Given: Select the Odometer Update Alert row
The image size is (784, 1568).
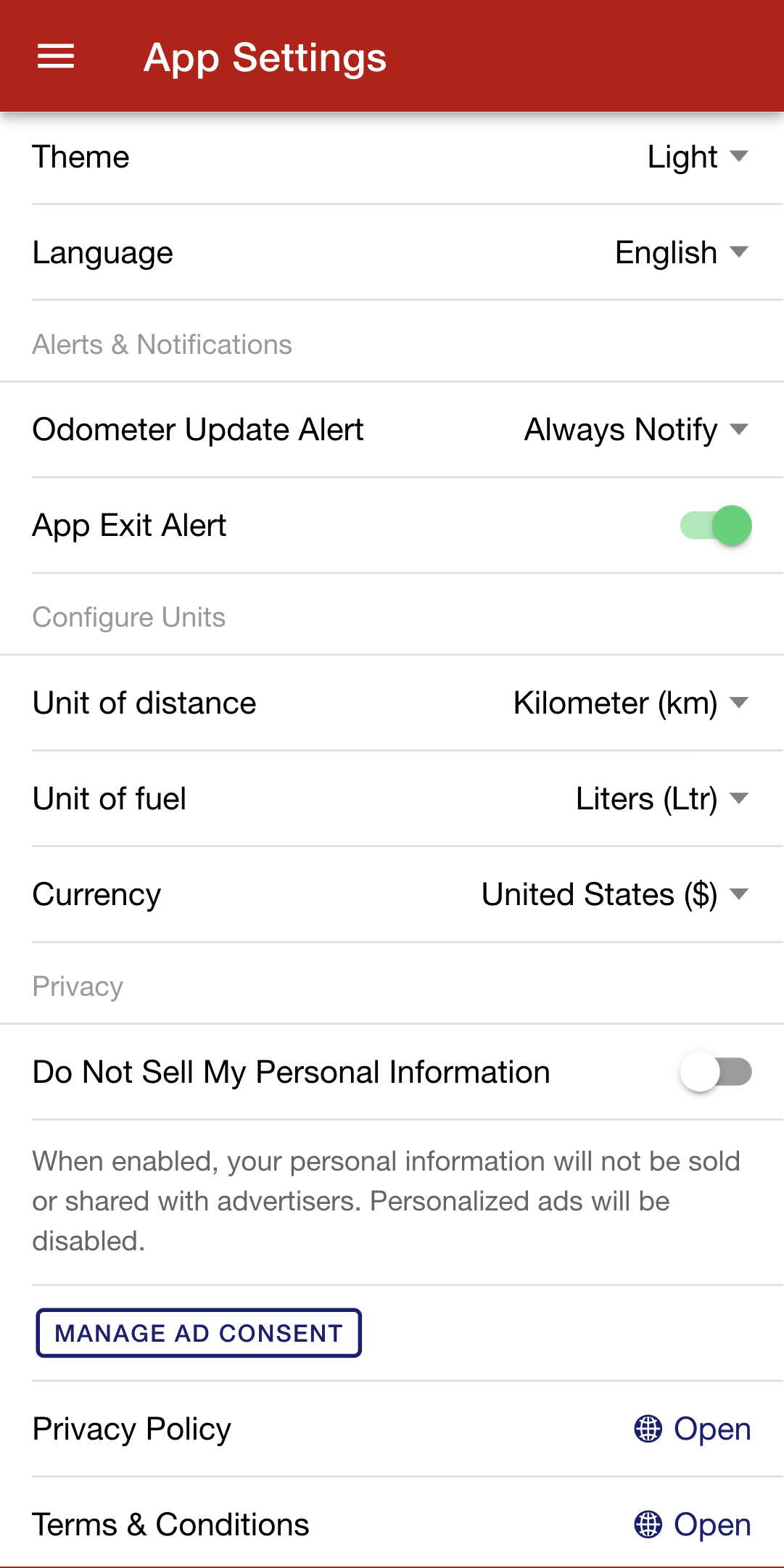Looking at the screenshot, I should tap(198, 429).
